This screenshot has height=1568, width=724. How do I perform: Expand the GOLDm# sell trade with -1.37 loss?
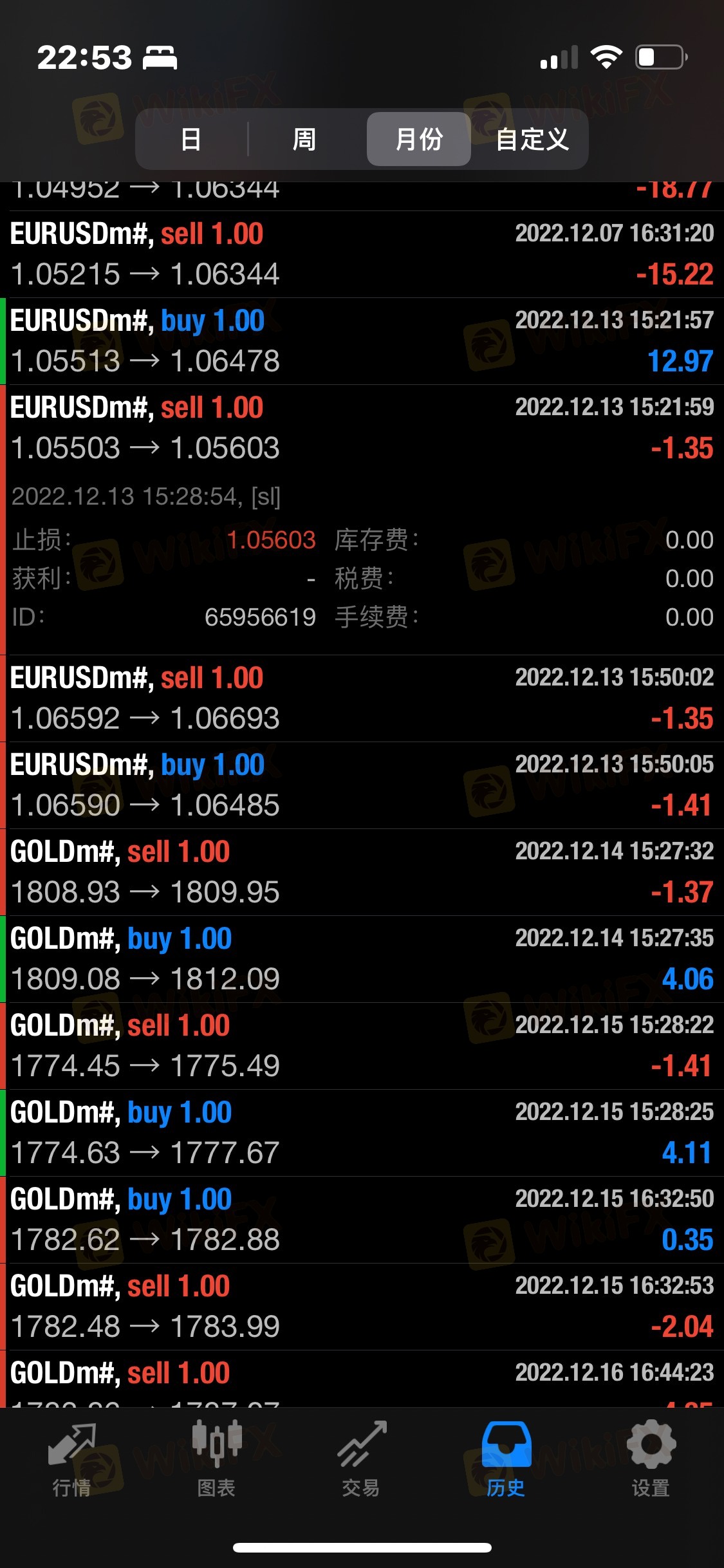click(362, 872)
